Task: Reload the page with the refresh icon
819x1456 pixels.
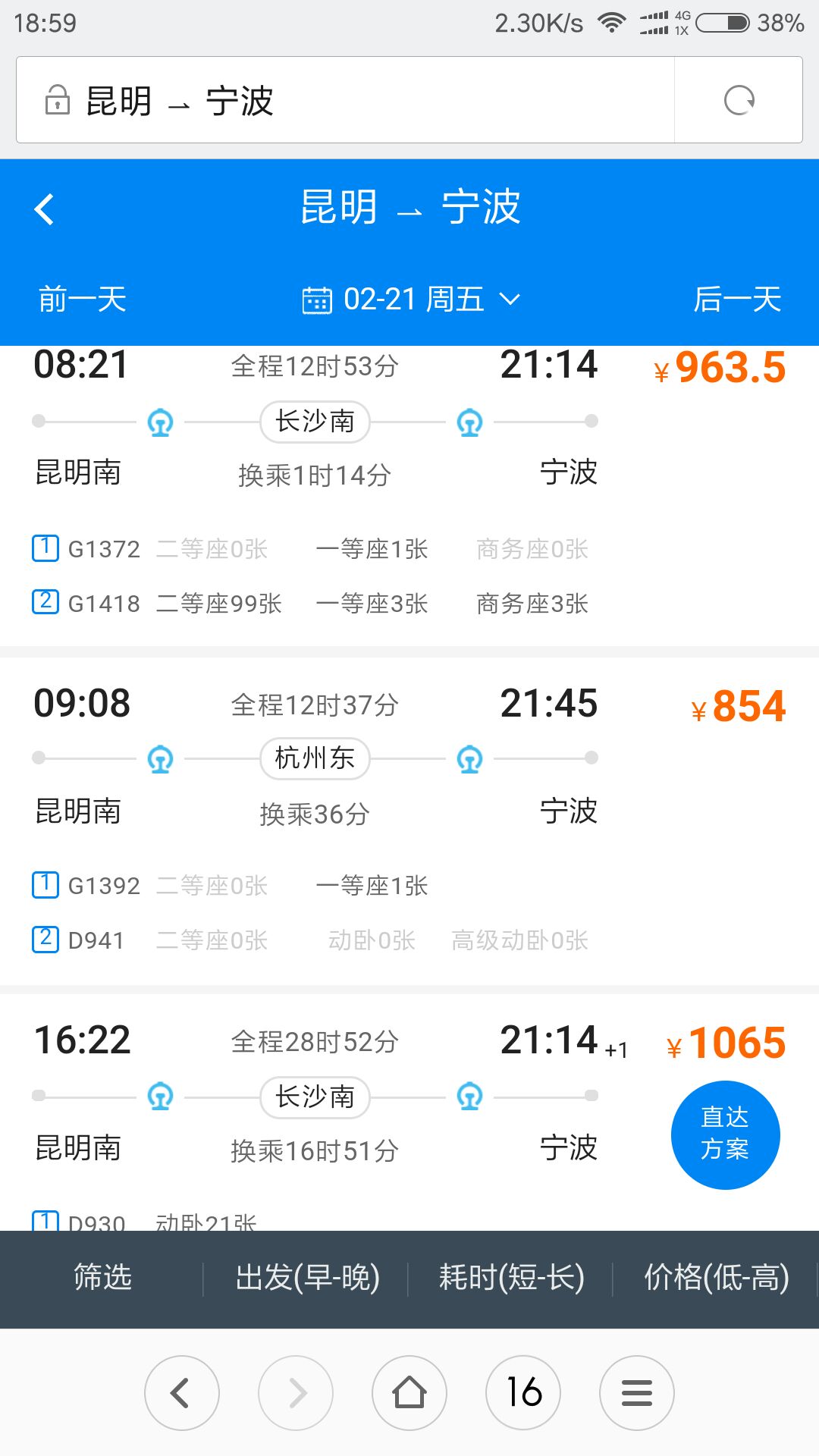Action: (x=739, y=100)
